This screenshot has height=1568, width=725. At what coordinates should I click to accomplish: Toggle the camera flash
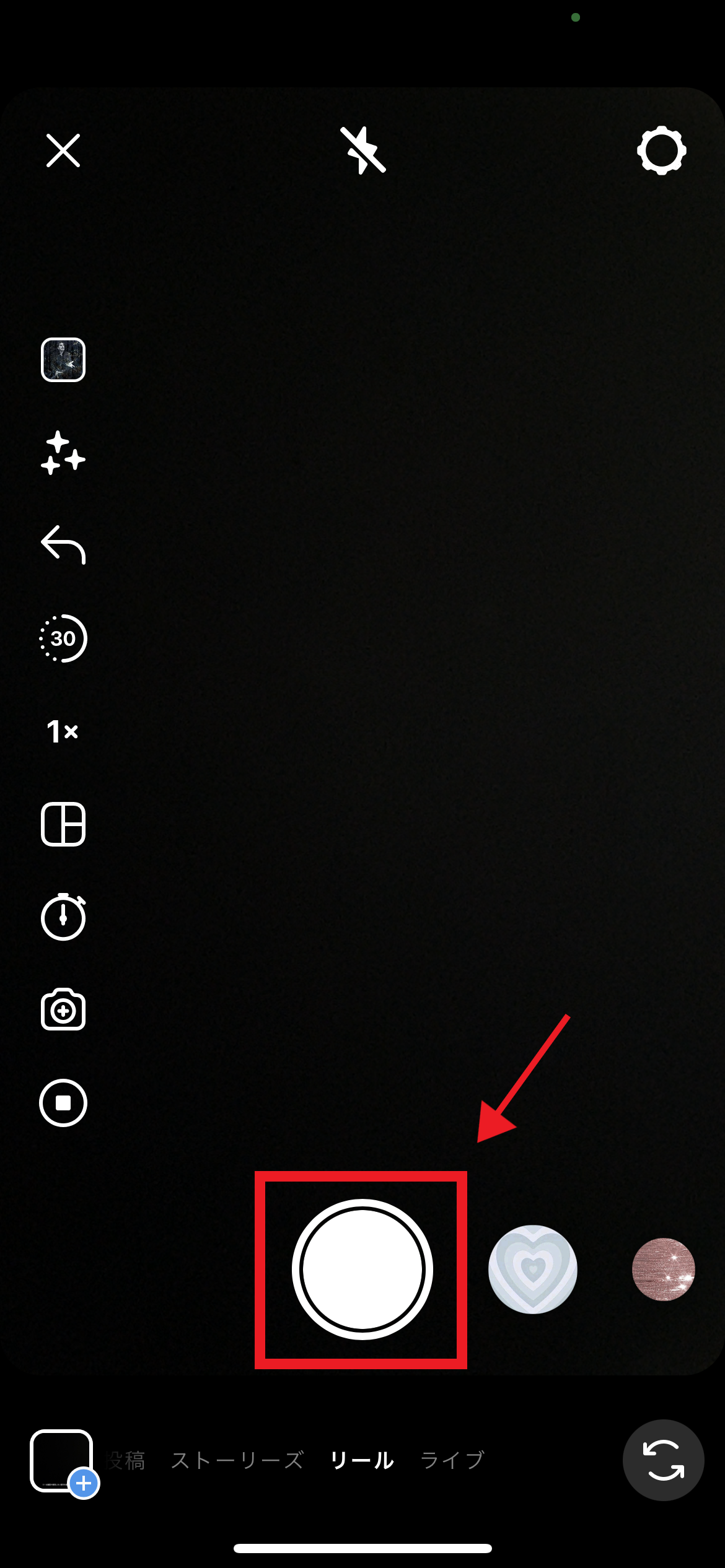pyautogui.click(x=363, y=150)
